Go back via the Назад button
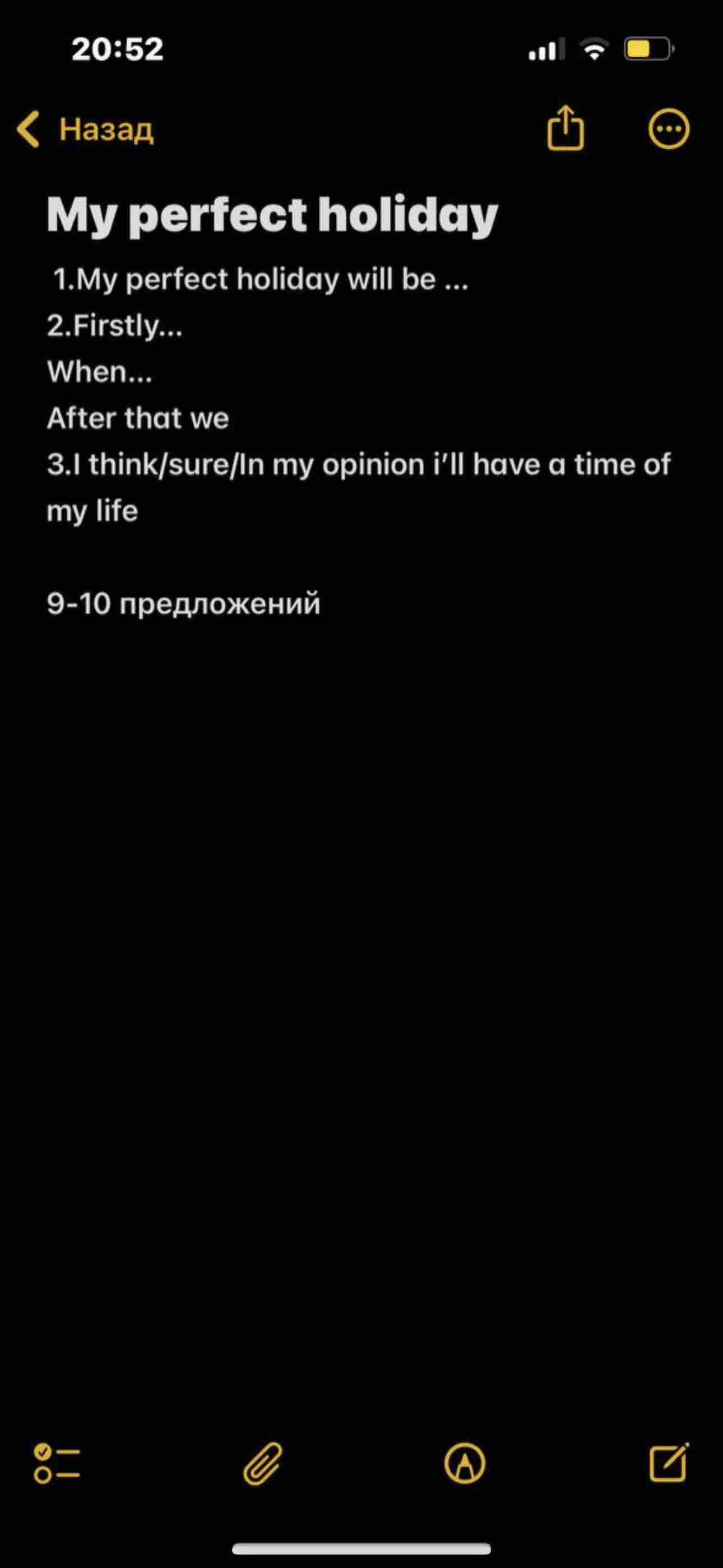The height and width of the screenshot is (1568, 723). click(x=85, y=129)
